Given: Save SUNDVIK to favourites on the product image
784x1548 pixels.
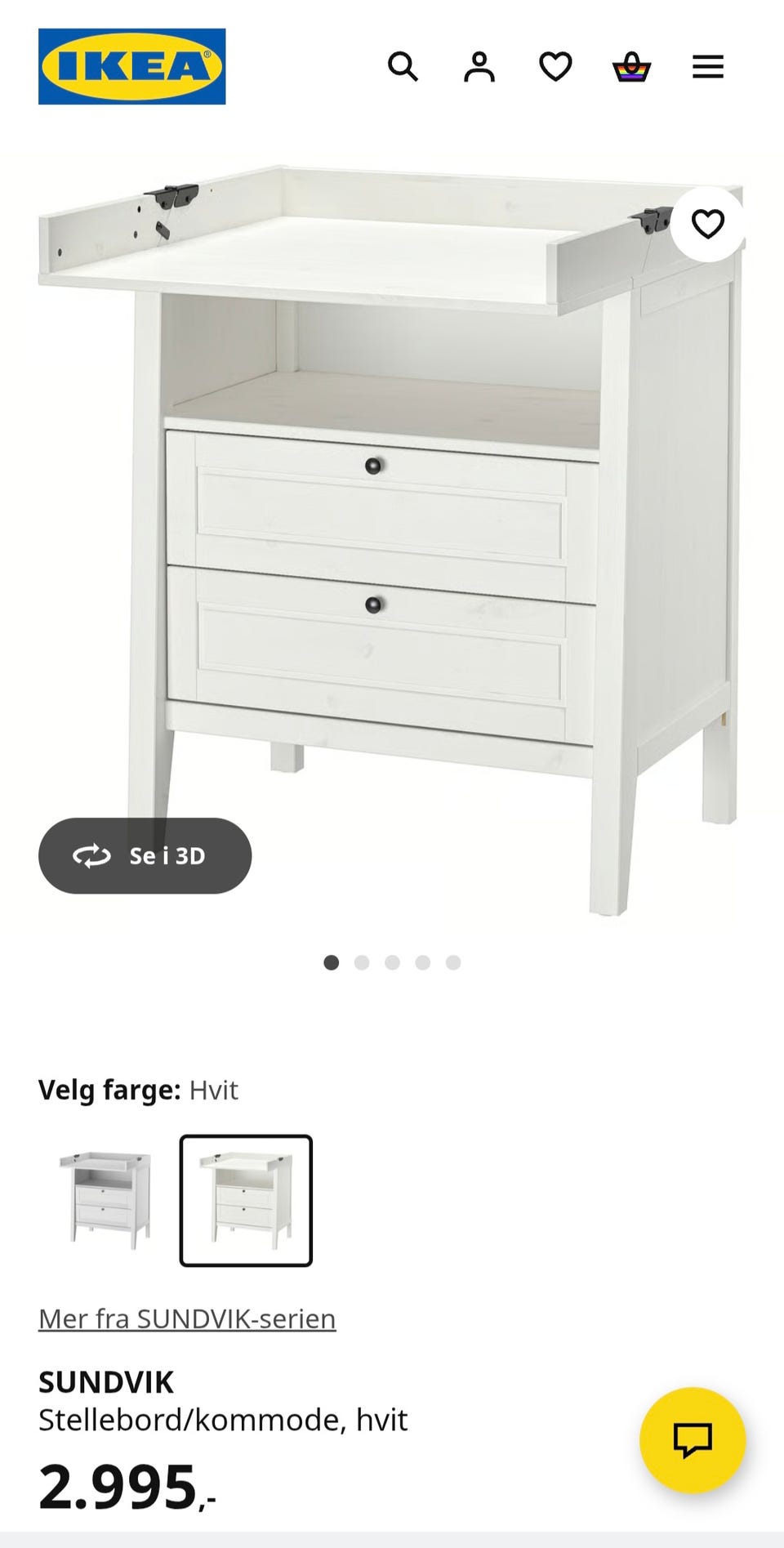Looking at the screenshot, I should pos(707,224).
